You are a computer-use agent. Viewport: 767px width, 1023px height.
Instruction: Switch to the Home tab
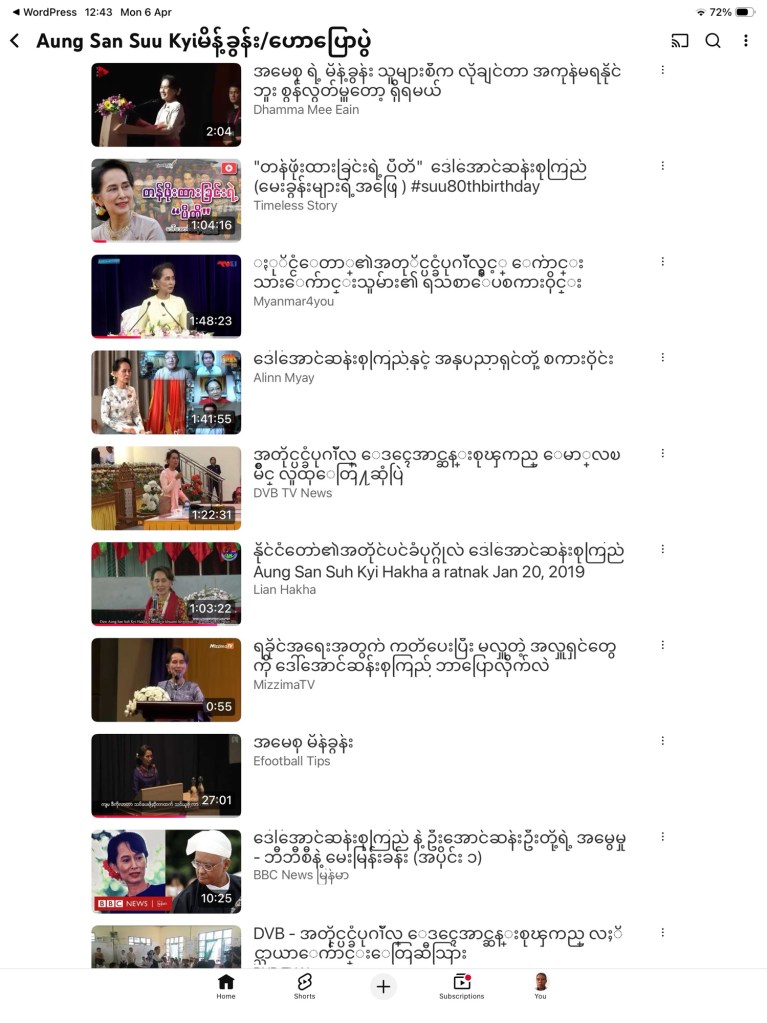click(226, 986)
